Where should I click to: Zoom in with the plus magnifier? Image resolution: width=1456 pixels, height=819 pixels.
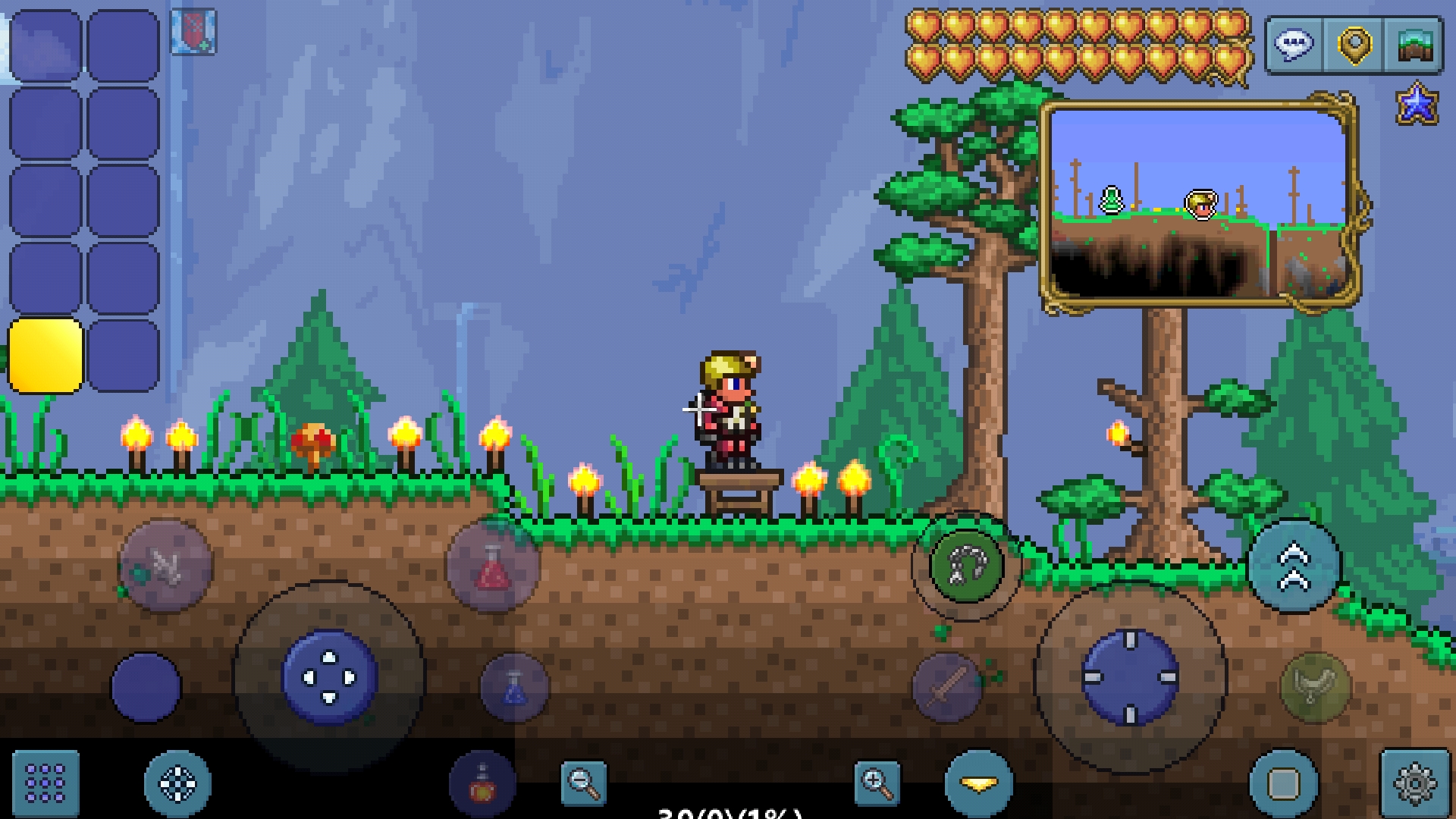[x=877, y=783]
